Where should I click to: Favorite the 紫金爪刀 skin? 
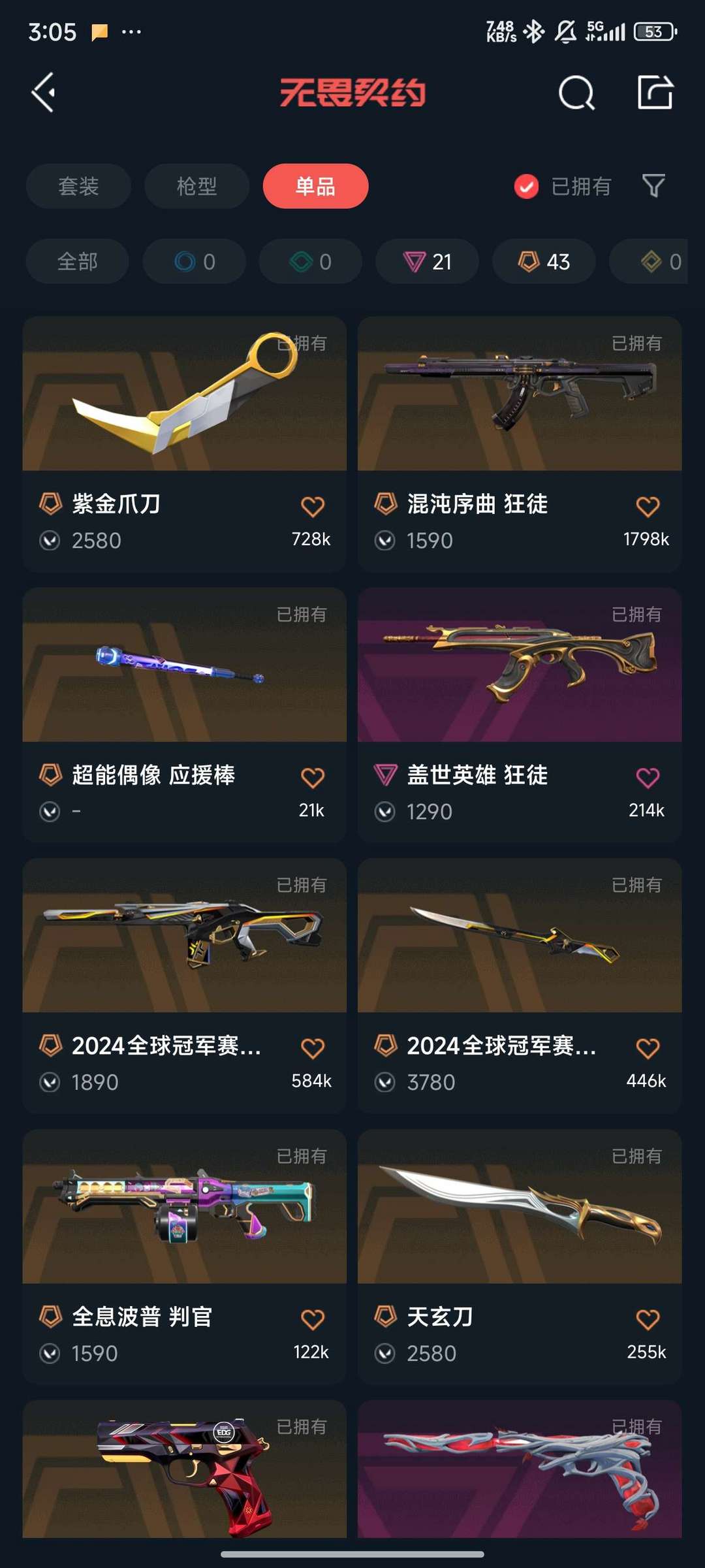tap(313, 504)
